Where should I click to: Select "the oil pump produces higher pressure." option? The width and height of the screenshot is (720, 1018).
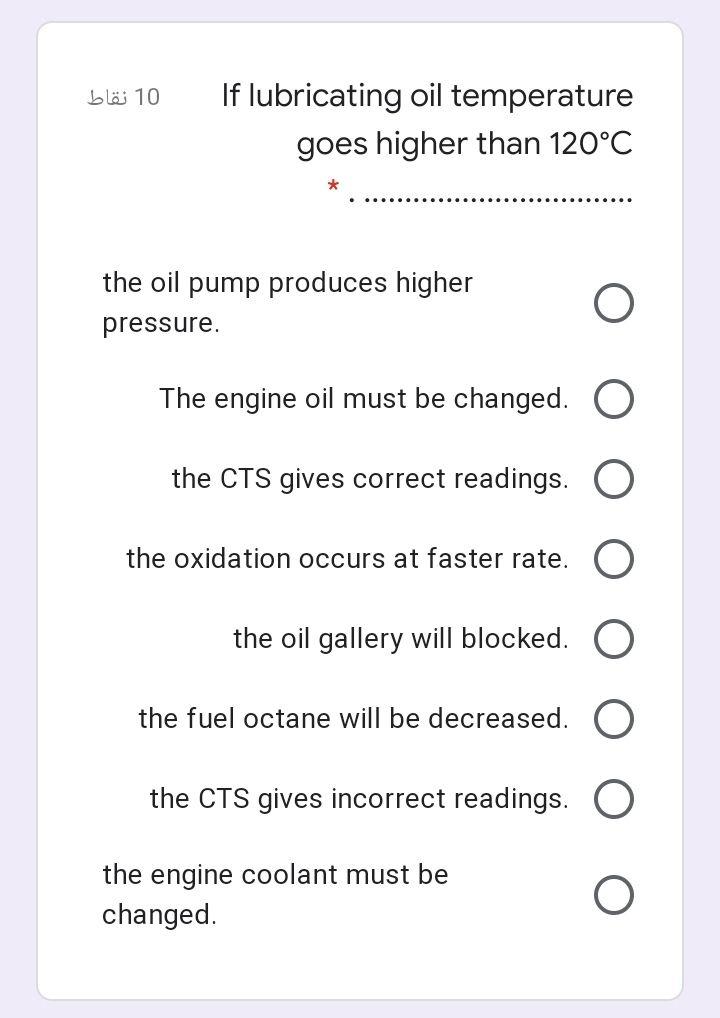(x=614, y=303)
